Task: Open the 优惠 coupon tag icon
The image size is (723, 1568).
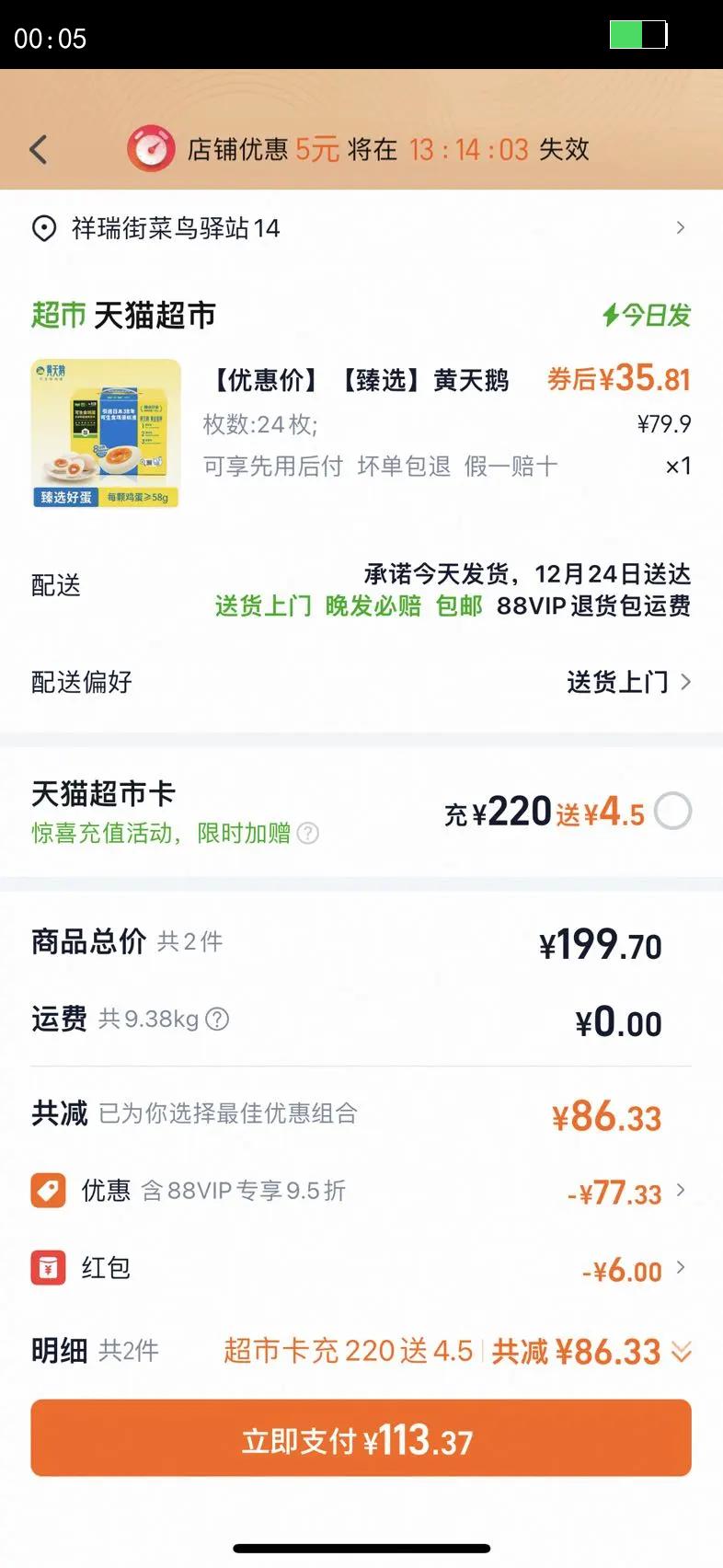Action: pos(48,1190)
